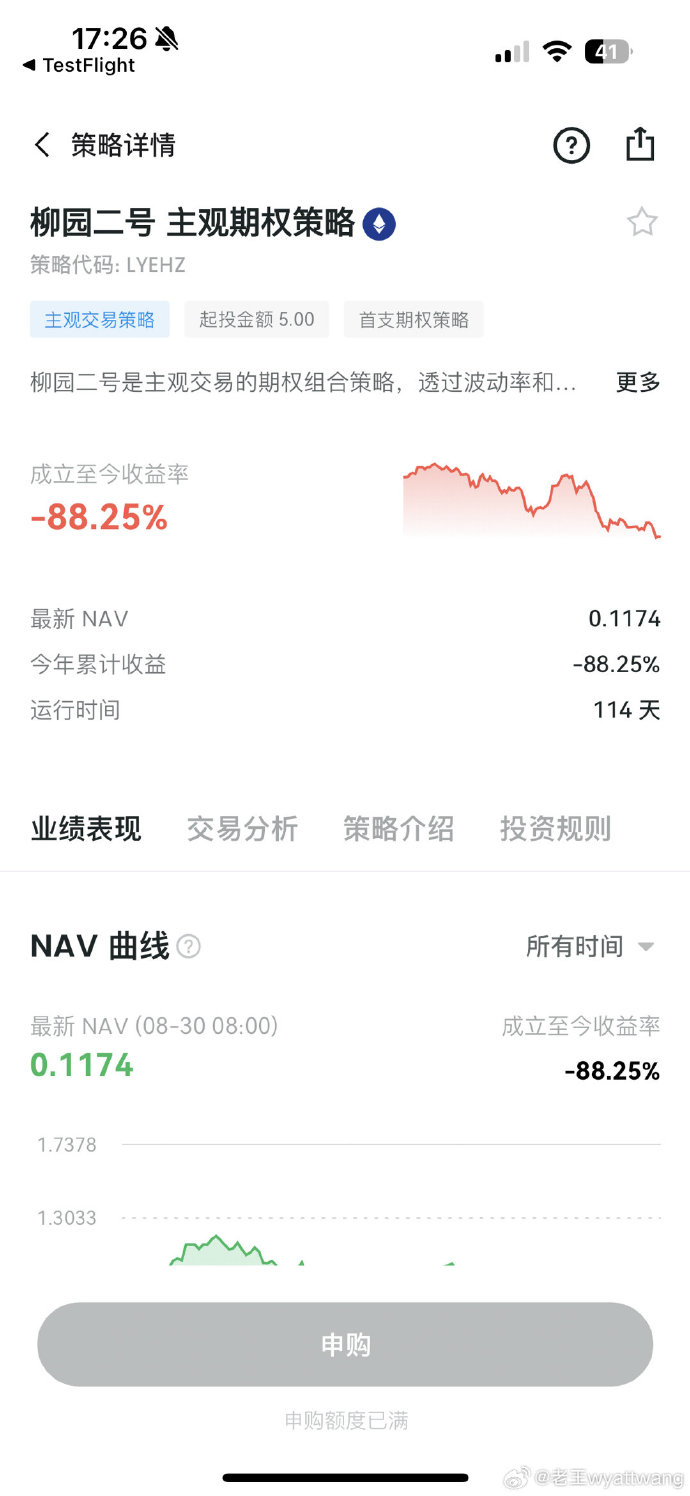Switch to the 业绩表现 tab
Viewport: 690px width, 1496px height.
86,829
